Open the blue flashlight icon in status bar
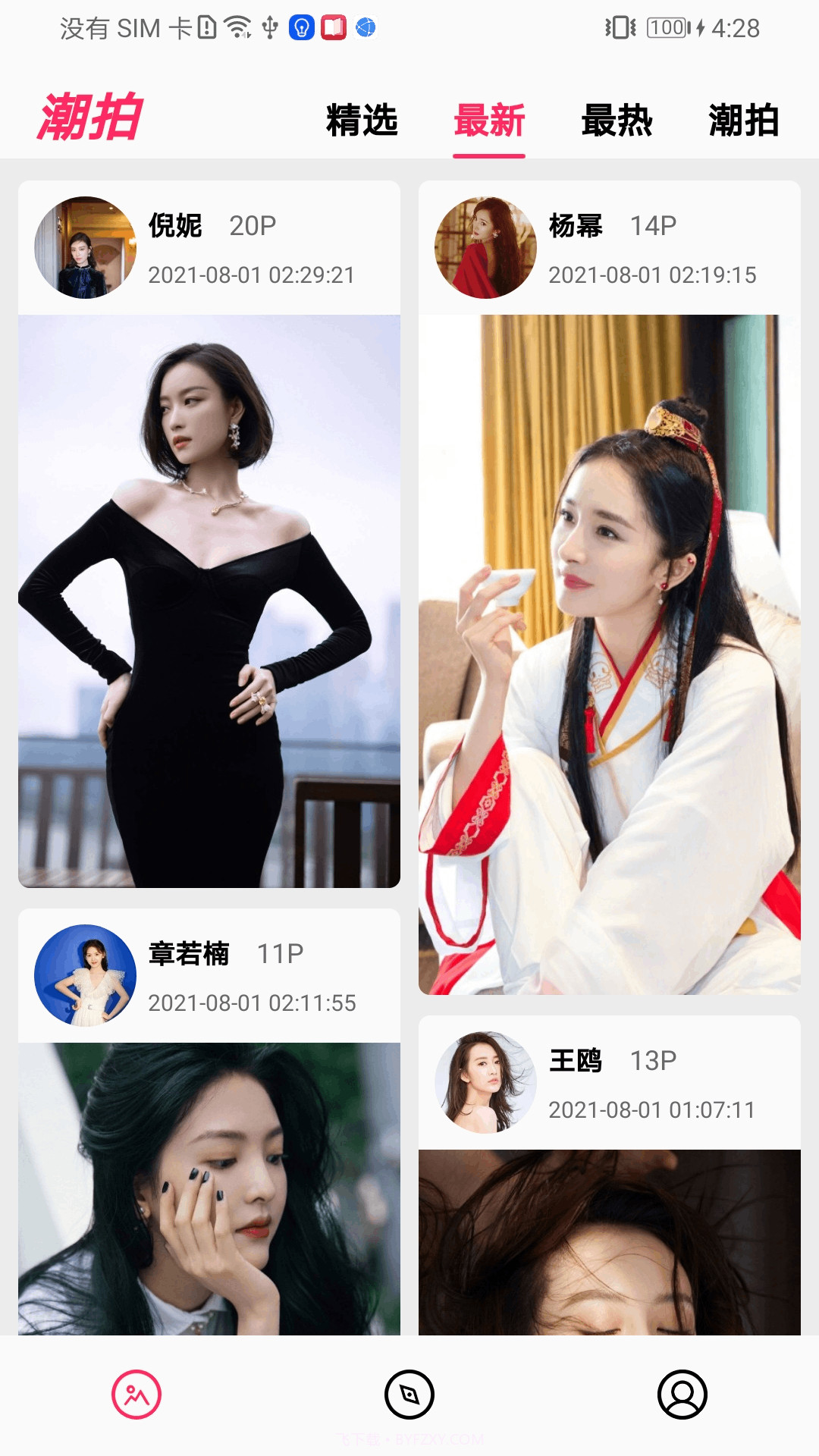819x1456 pixels. [x=303, y=28]
